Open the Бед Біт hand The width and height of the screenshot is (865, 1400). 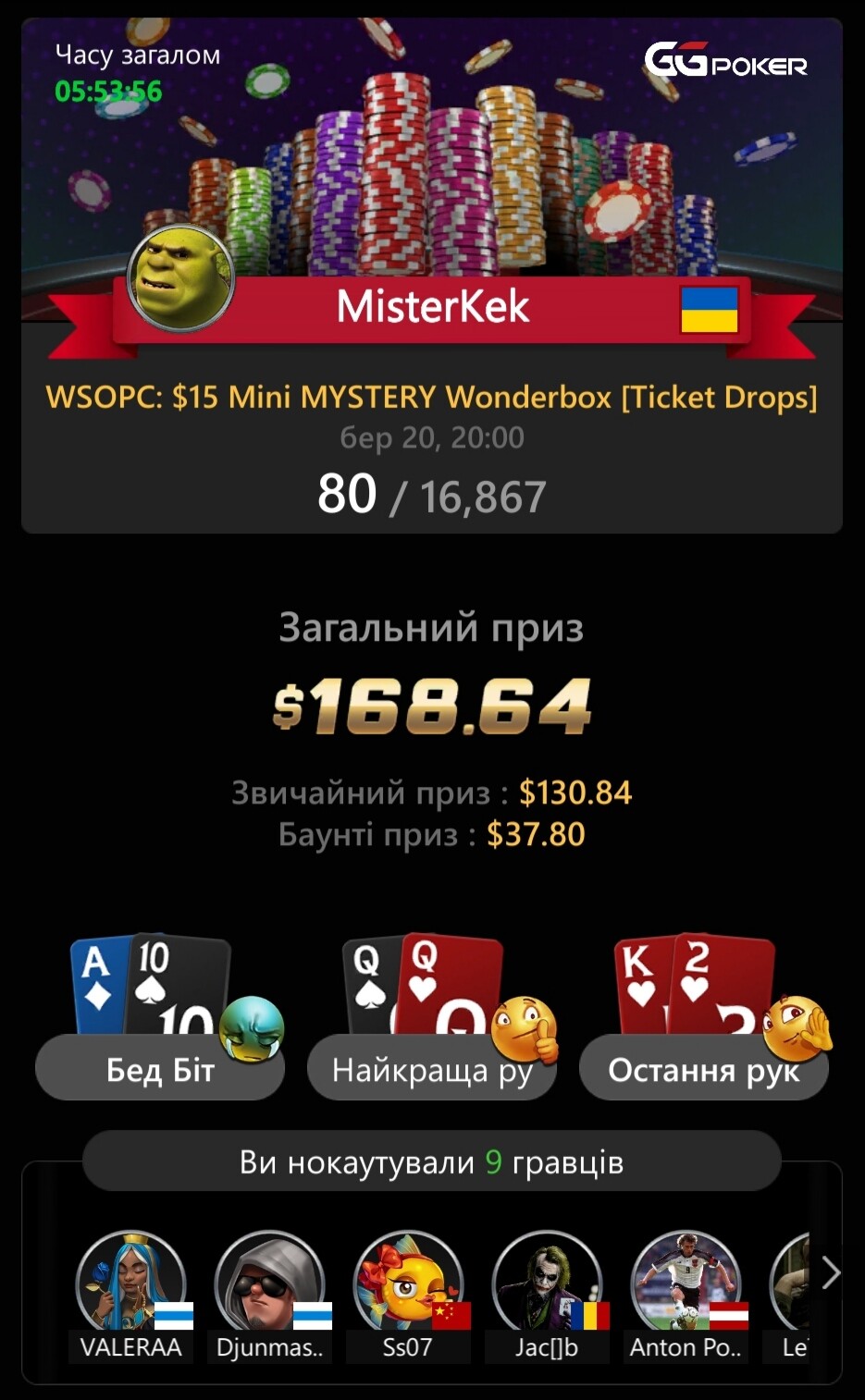160,1068
